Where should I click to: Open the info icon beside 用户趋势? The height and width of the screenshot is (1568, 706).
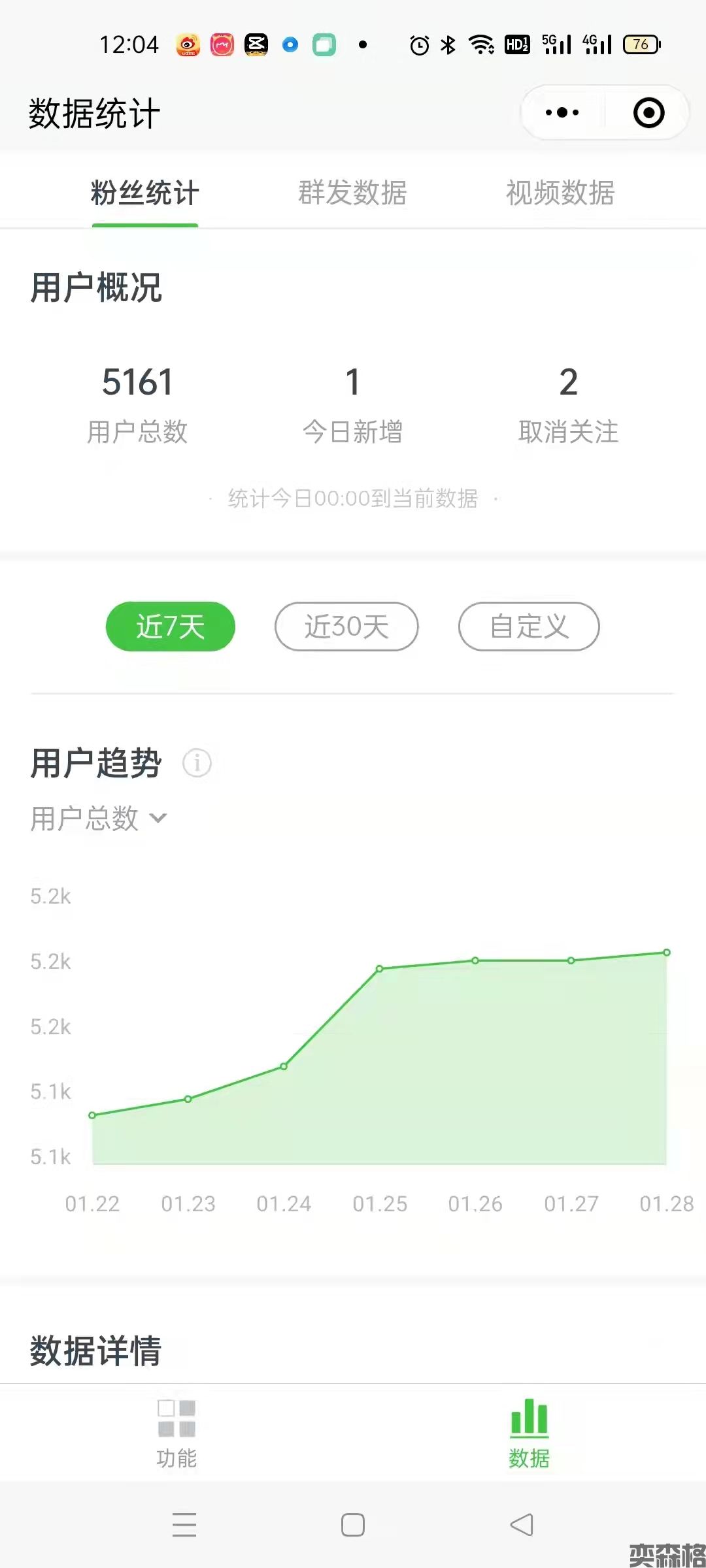[x=197, y=762]
